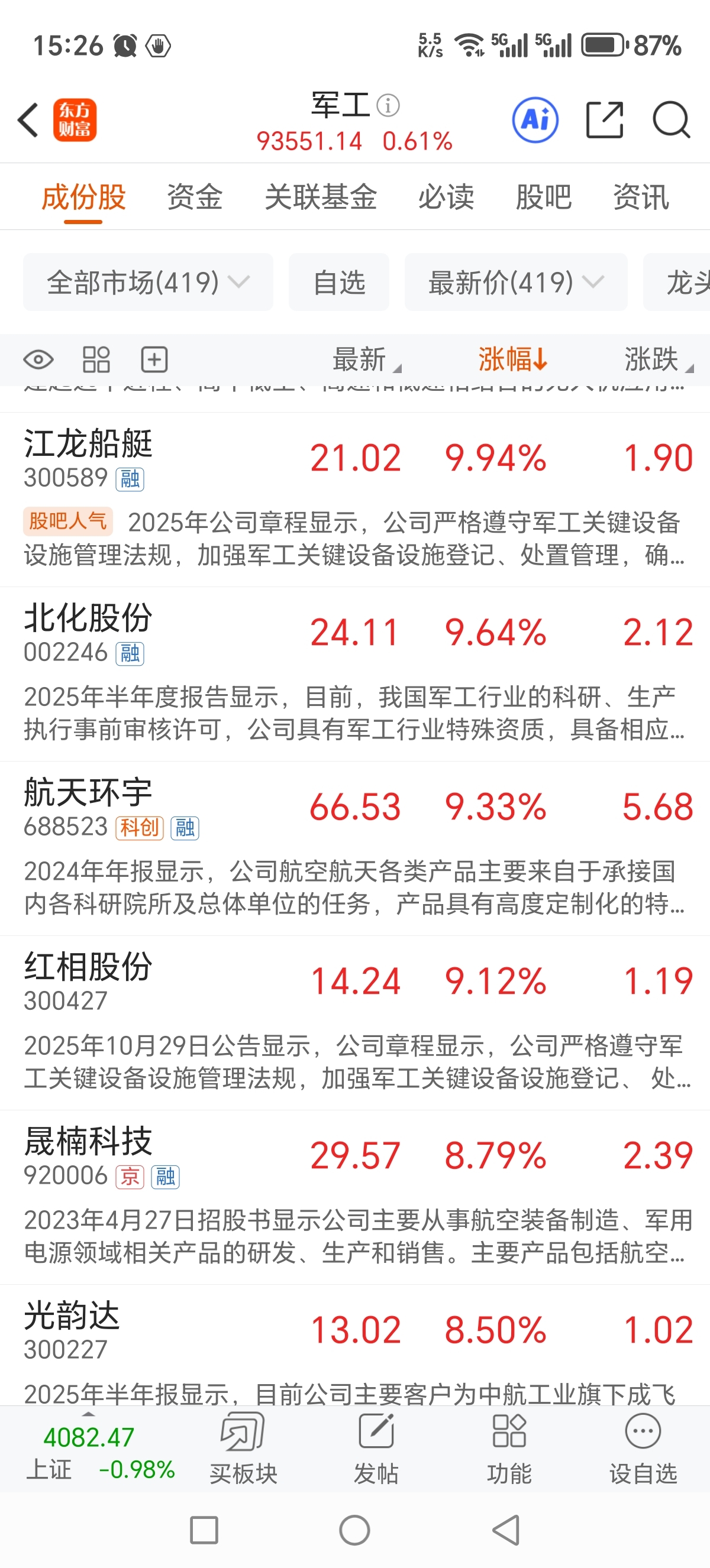Open the 必读 tab
The width and height of the screenshot is (710, 1568).
[x=446, y=197]
